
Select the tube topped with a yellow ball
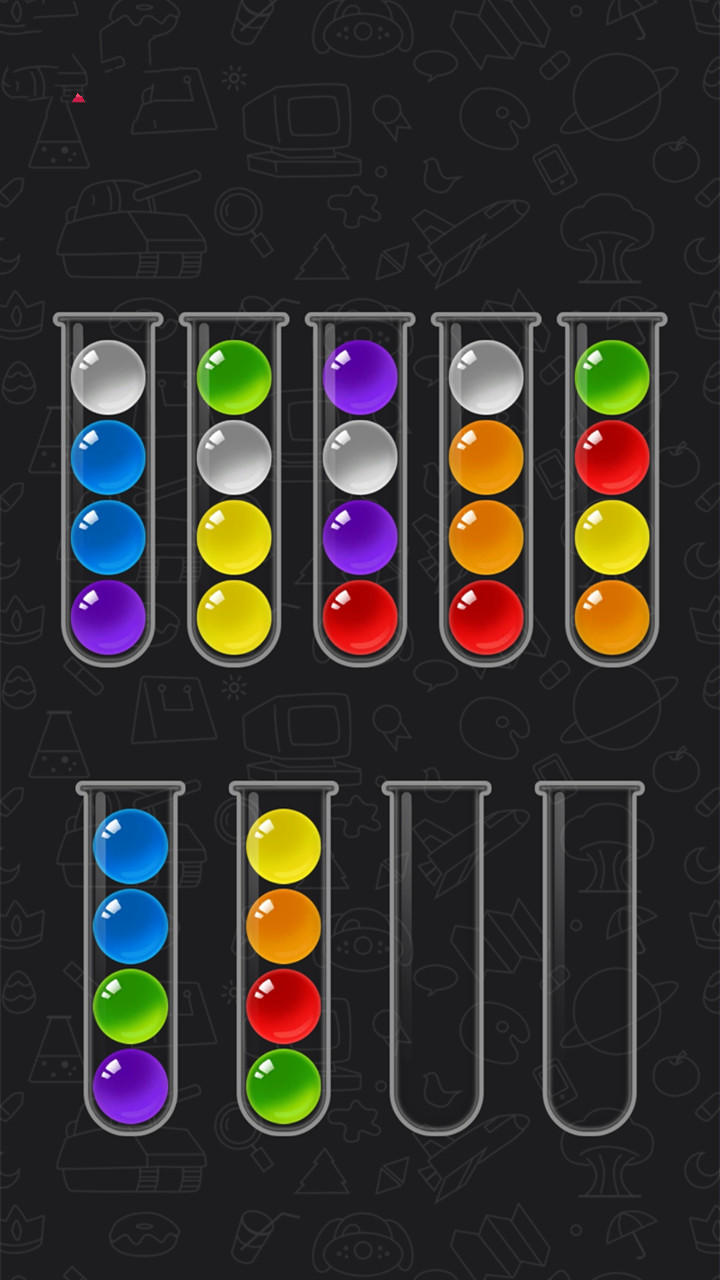[x=284, y=958]
